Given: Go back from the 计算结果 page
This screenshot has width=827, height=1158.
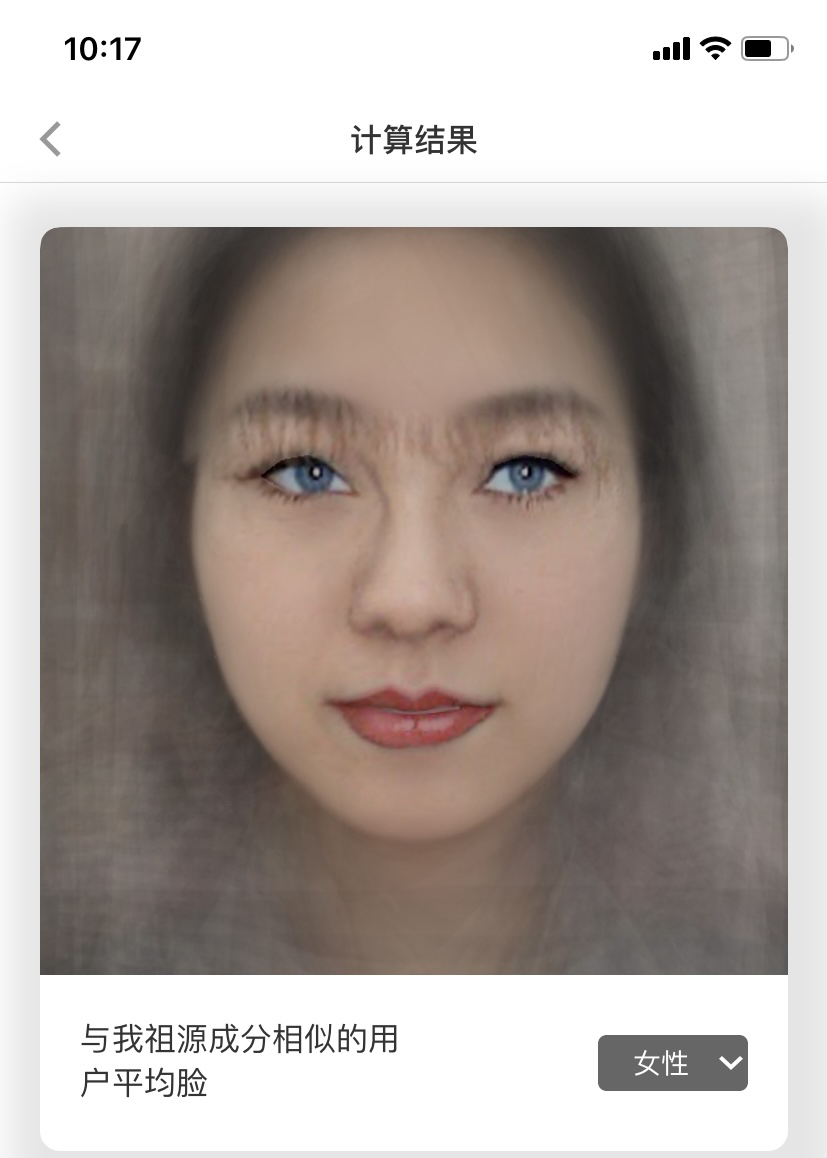Looking at the screenshot, I should [x=50, y=139].
